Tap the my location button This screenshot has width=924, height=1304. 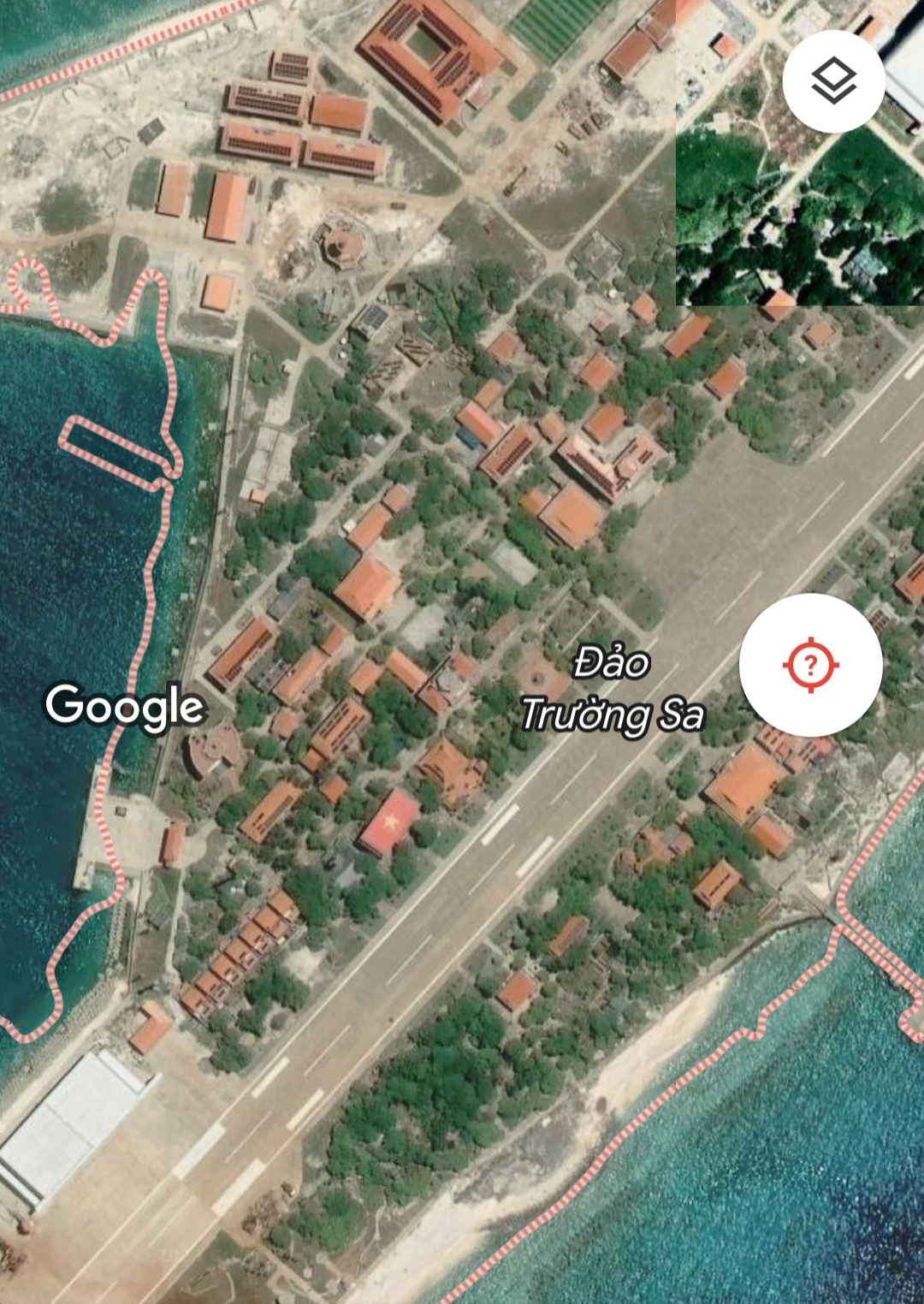810,665
